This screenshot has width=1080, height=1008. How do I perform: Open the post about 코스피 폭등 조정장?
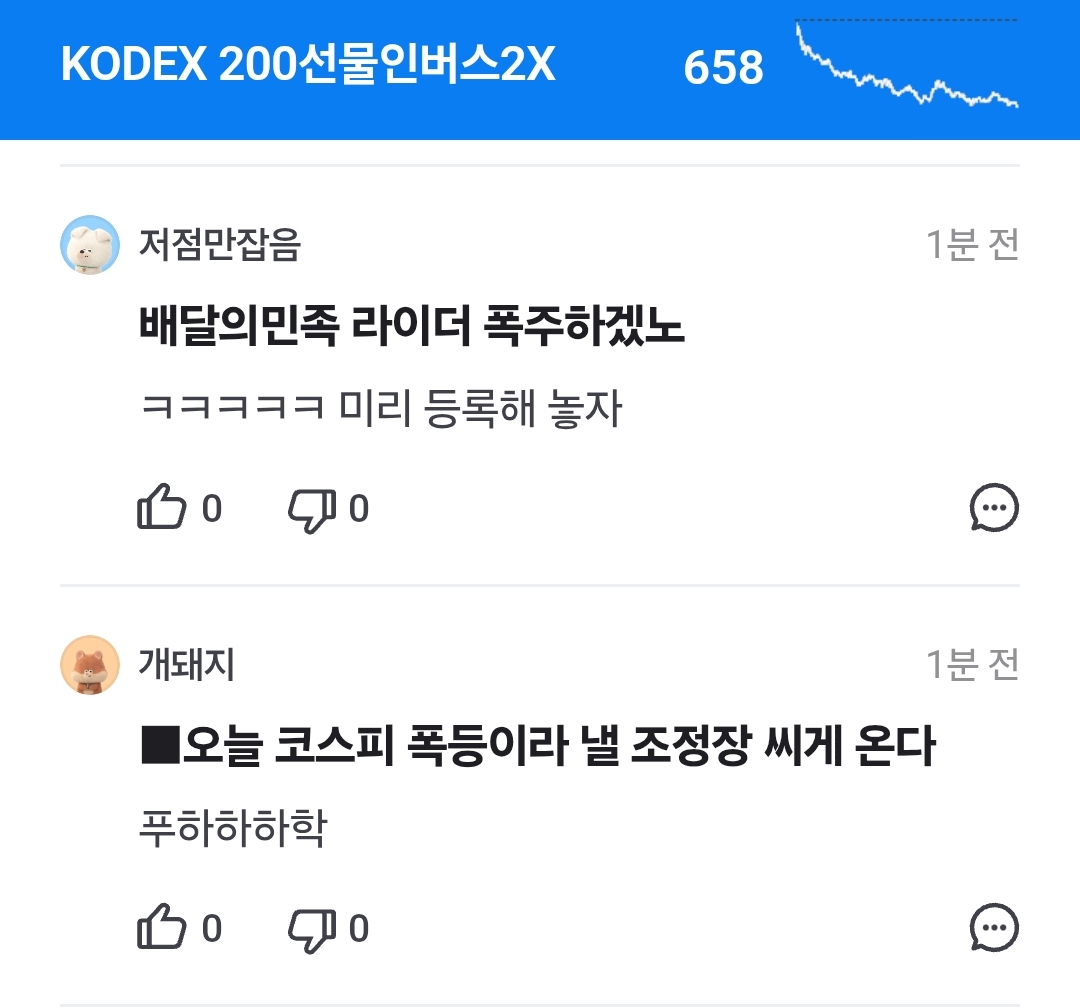537,745
